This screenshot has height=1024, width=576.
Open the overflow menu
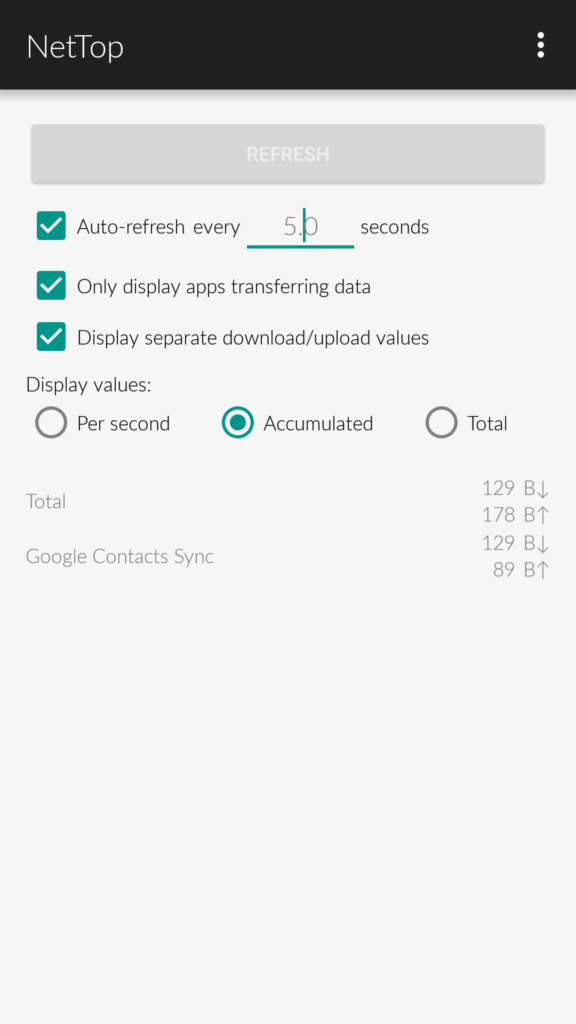(540, 45)
